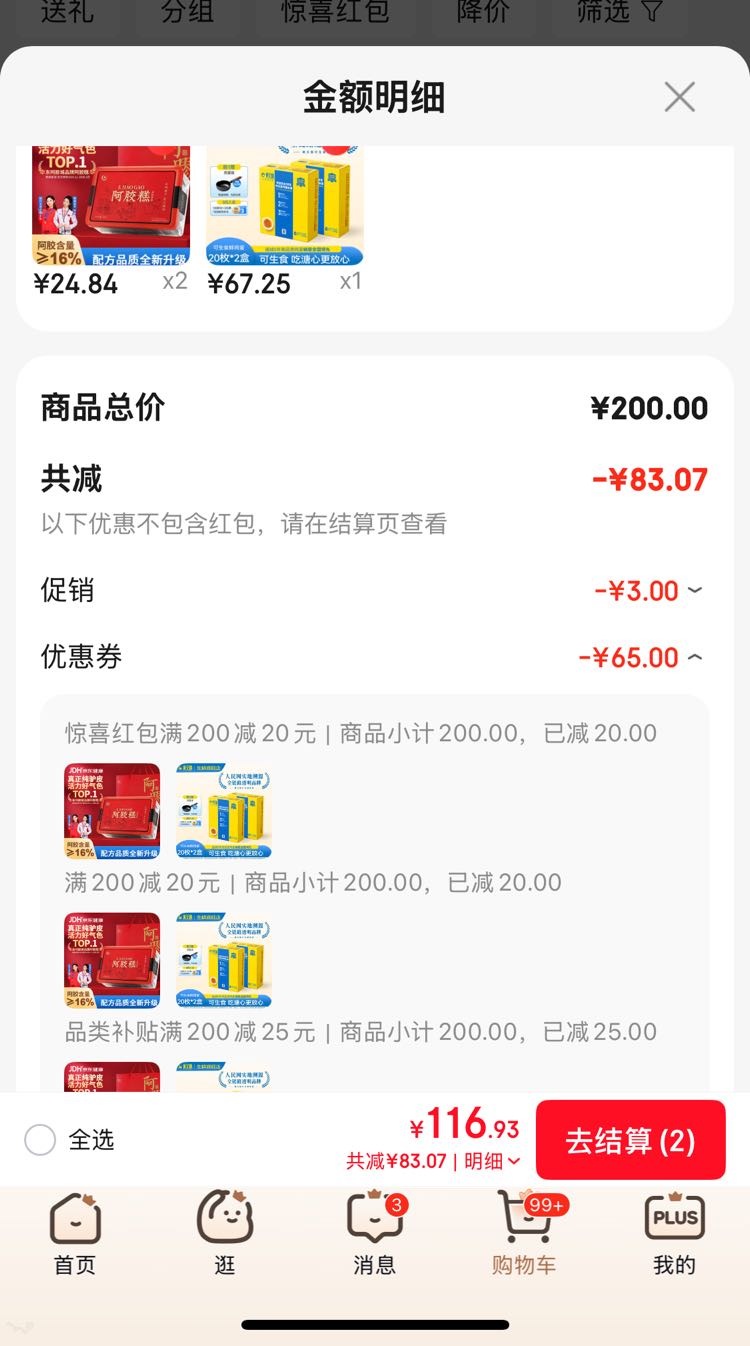Open the 购物车 cart tab

click(524, 1233)
